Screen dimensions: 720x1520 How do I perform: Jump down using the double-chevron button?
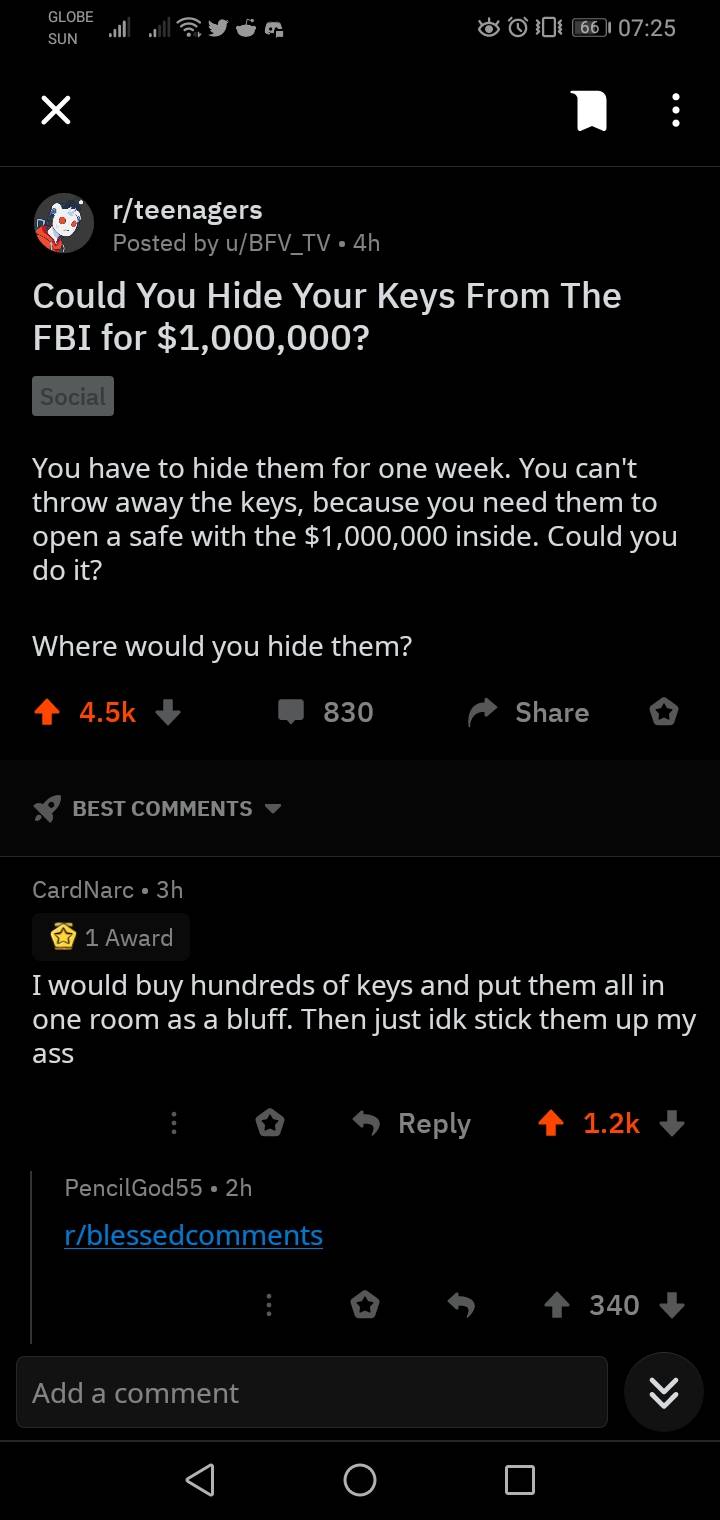tap(663, 1392)
